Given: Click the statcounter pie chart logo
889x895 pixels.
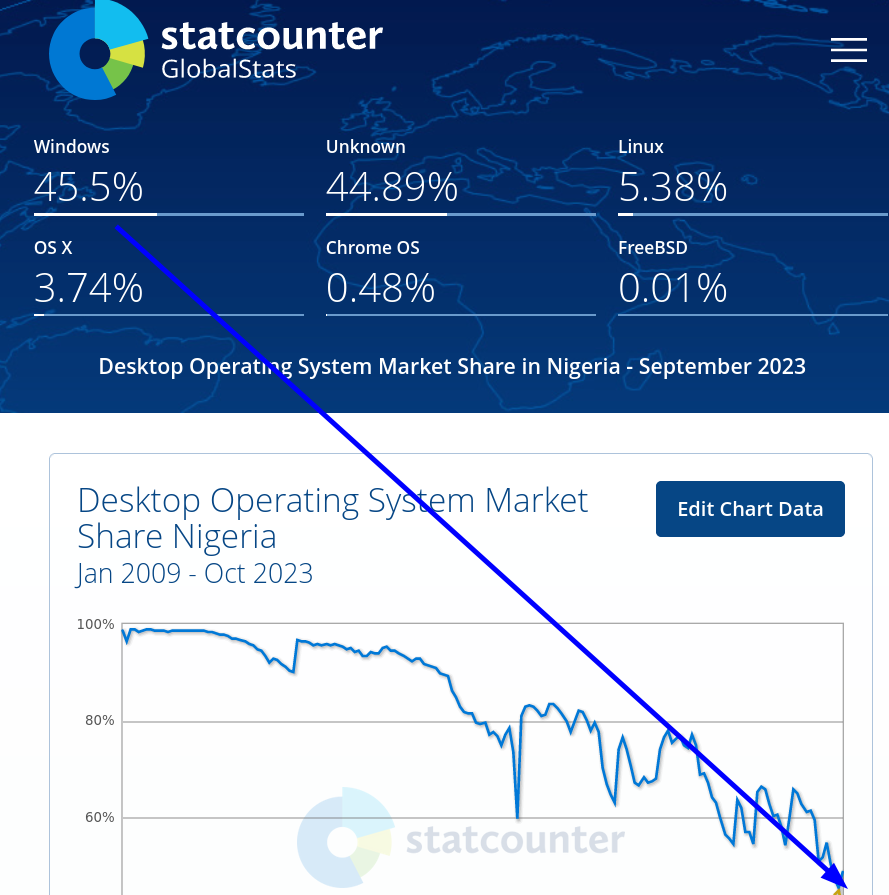Looking at the screenshot, I should 97,50.
